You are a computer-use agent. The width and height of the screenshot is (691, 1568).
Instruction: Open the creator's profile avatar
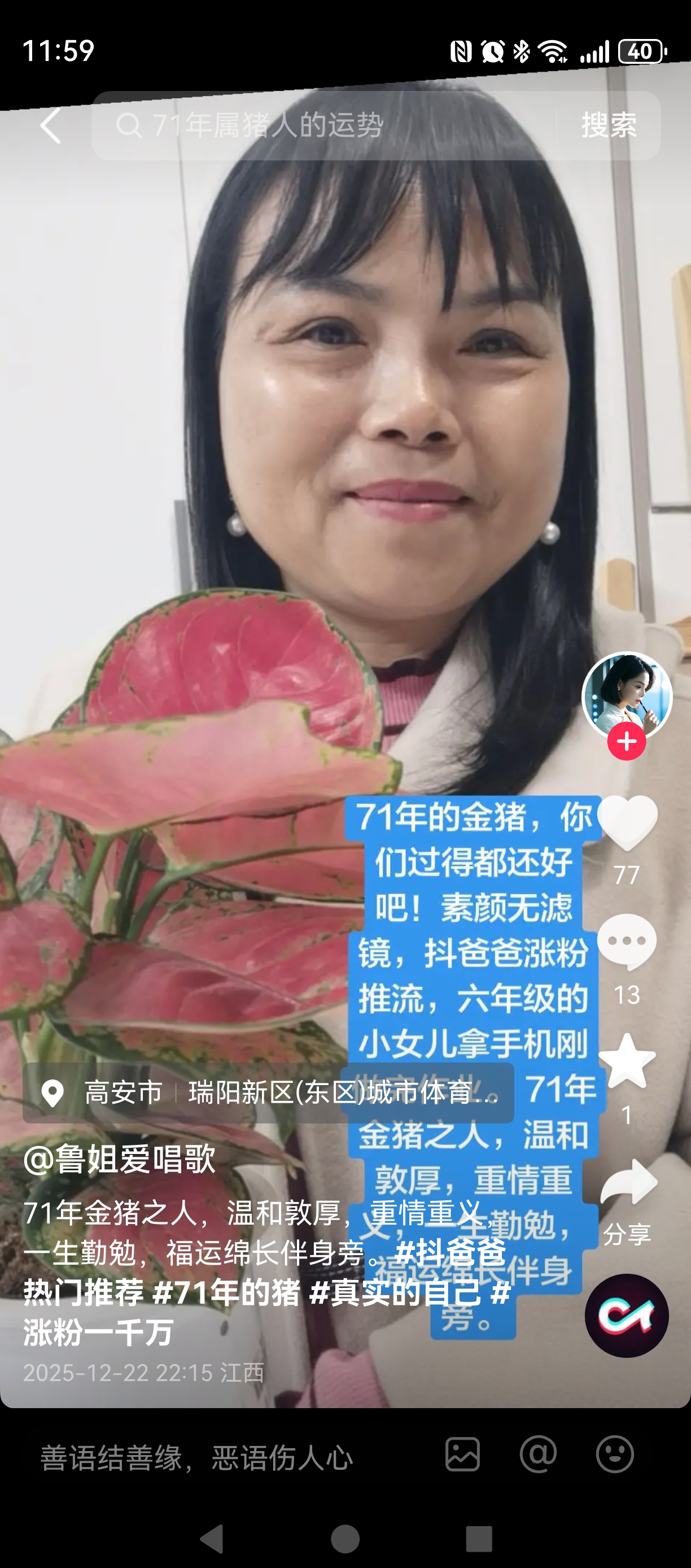[627, 695]
